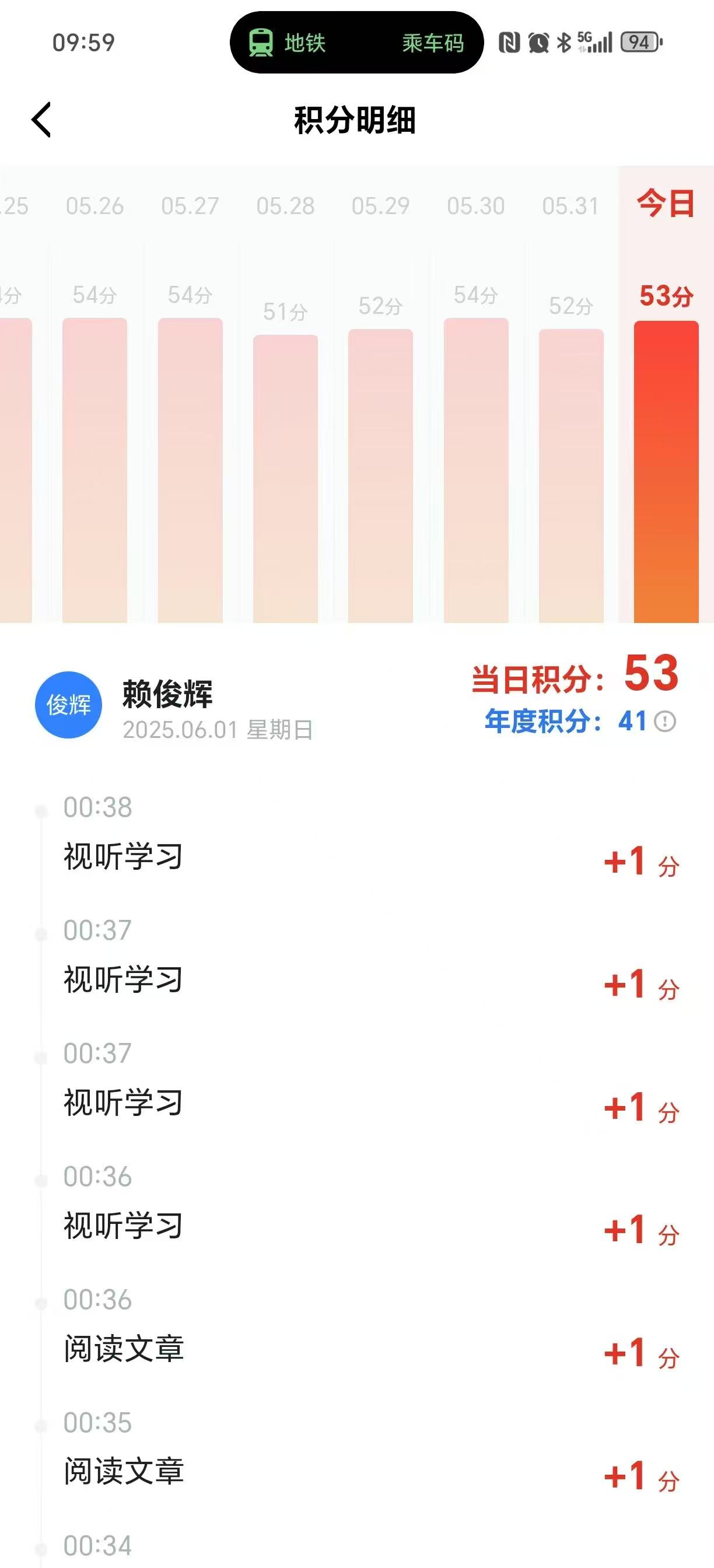
Task: Select the 05.26 bar in the chart
Action: [95, 468]
